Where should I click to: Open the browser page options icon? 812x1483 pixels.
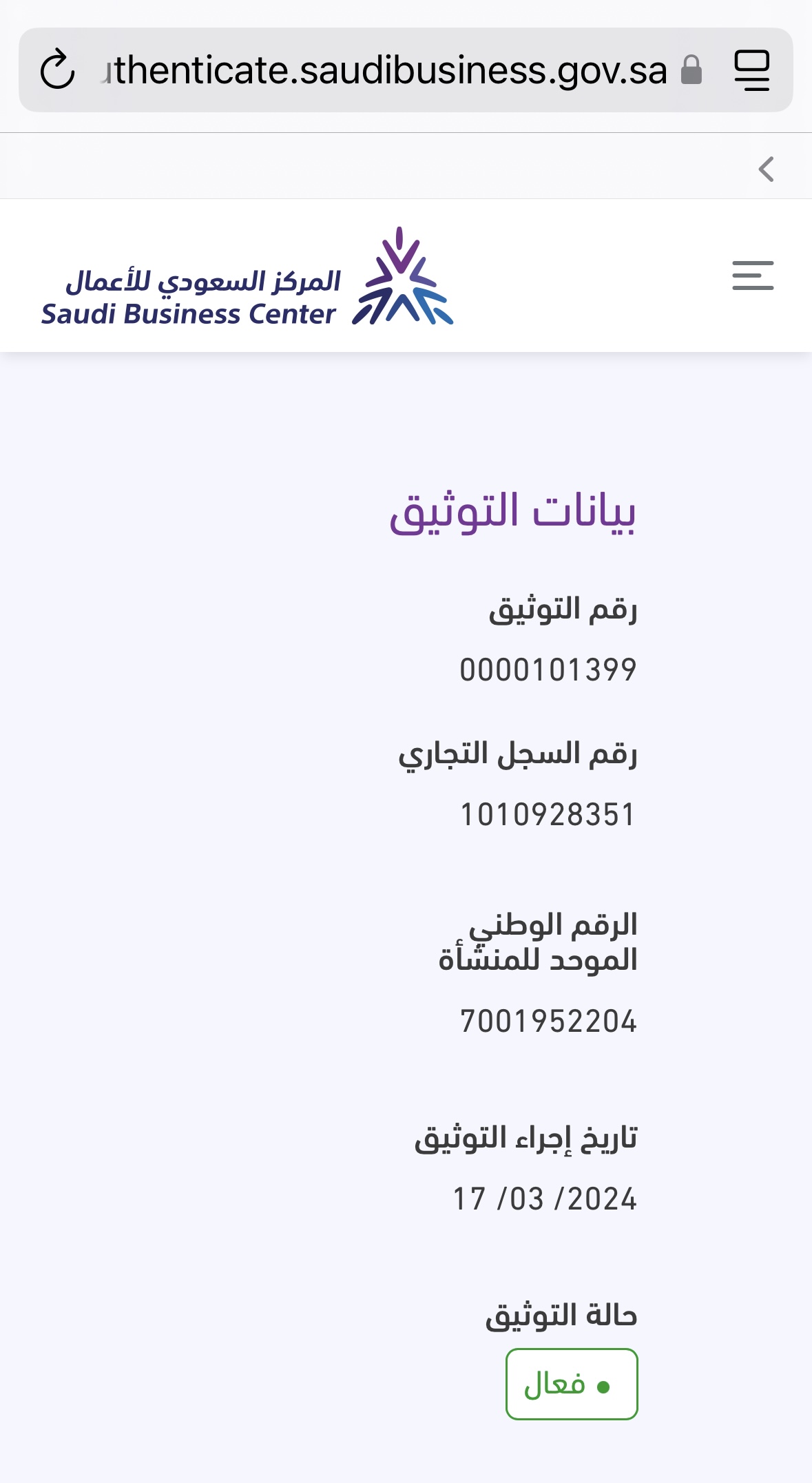(x=751, y=70)
